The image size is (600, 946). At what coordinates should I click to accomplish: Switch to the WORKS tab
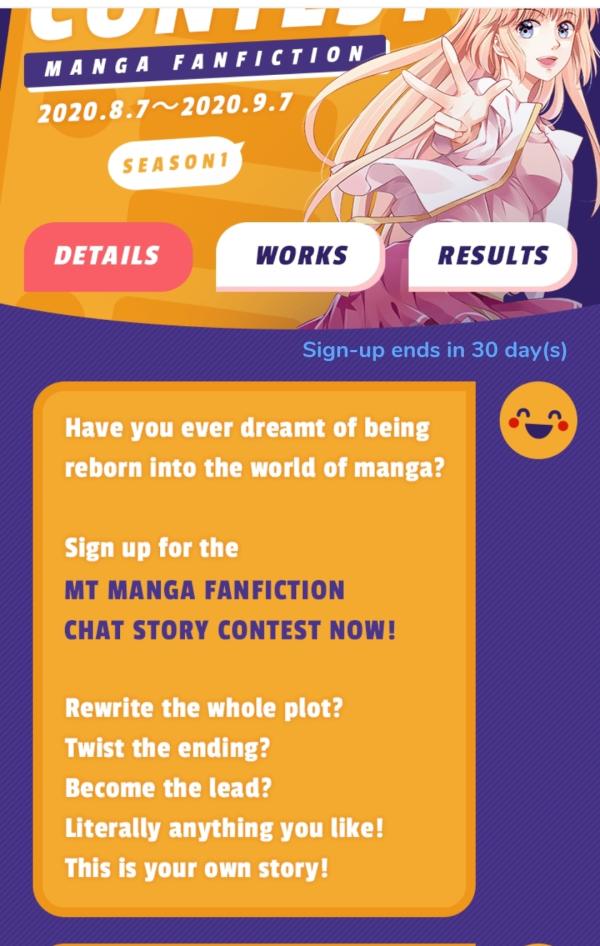(300, 256)
